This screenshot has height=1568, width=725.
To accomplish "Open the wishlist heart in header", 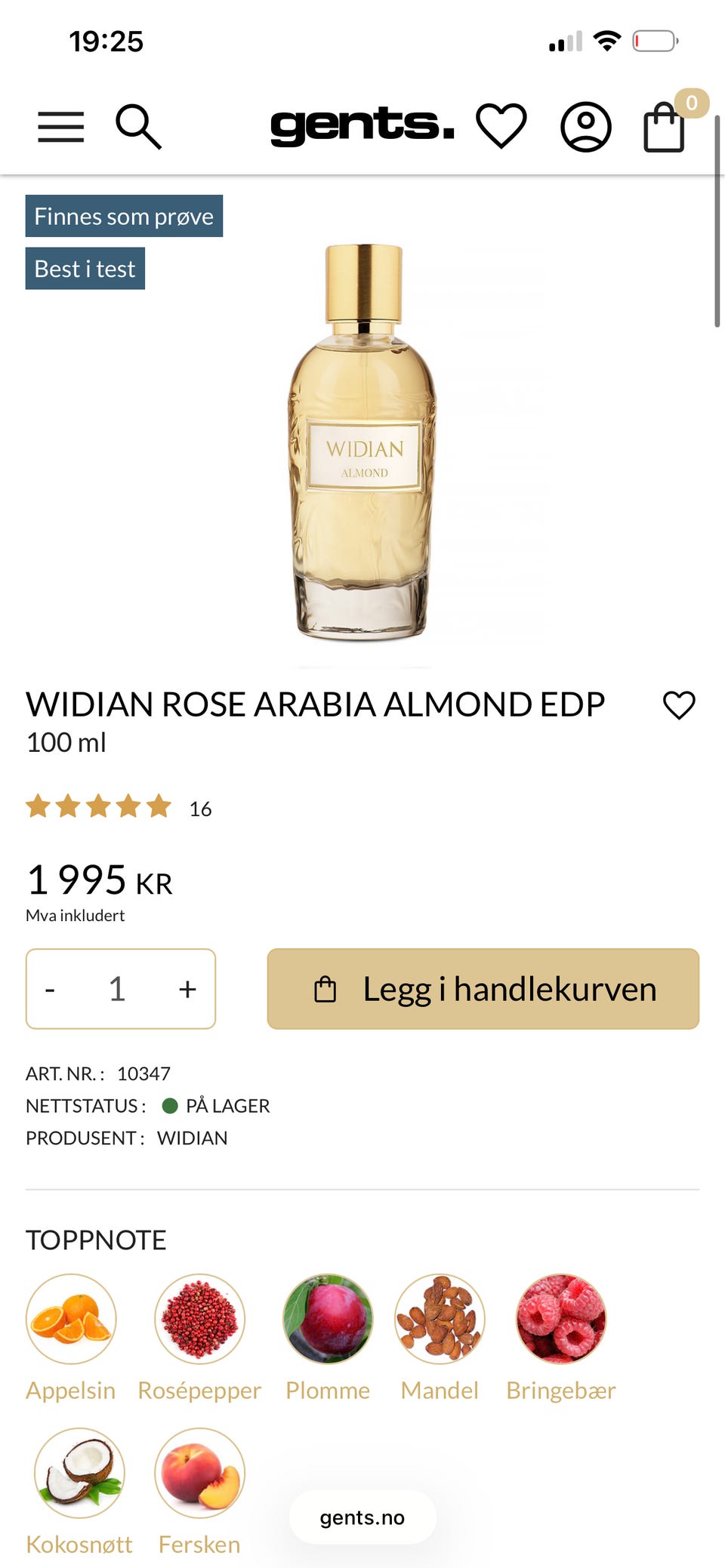I will click(501, 126).
